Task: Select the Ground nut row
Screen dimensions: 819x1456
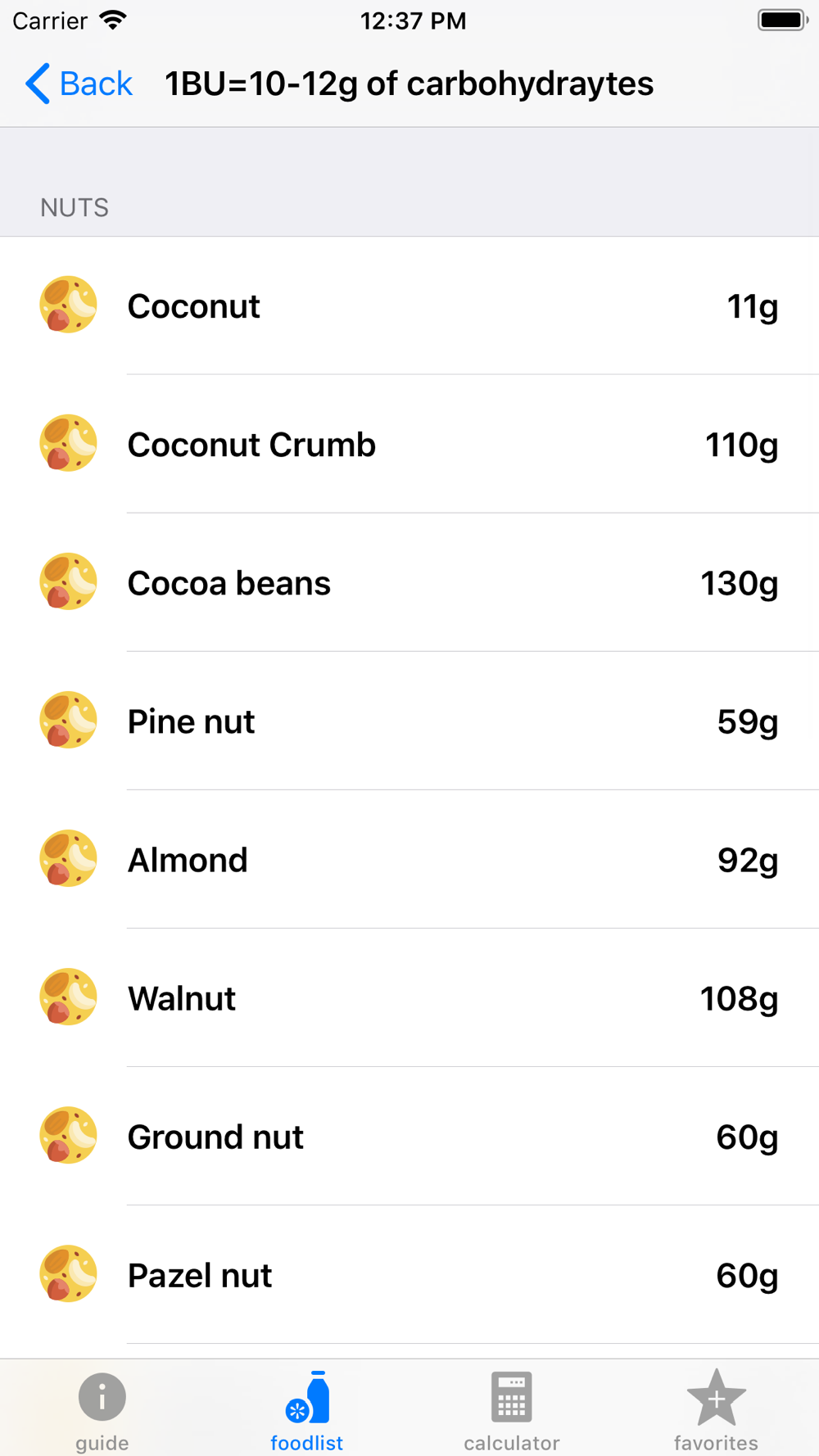Action: tap(409, 1137)
